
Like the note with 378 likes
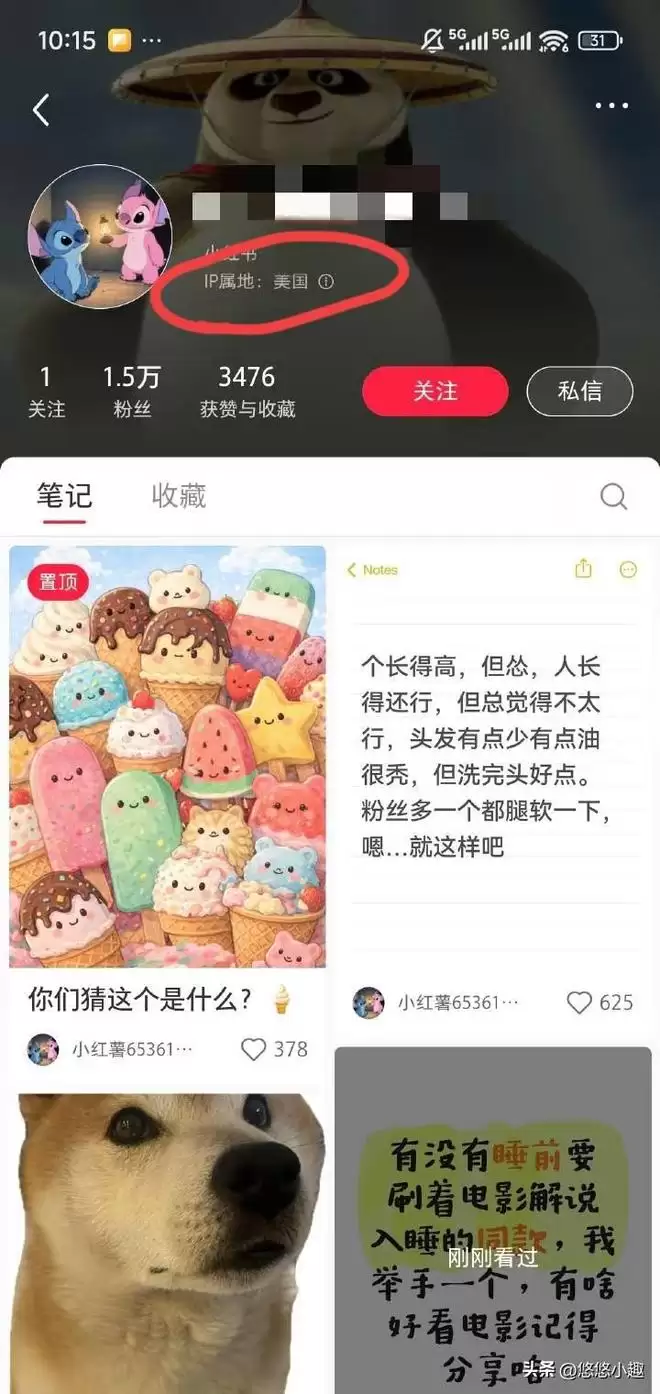tap(254, 1049)
